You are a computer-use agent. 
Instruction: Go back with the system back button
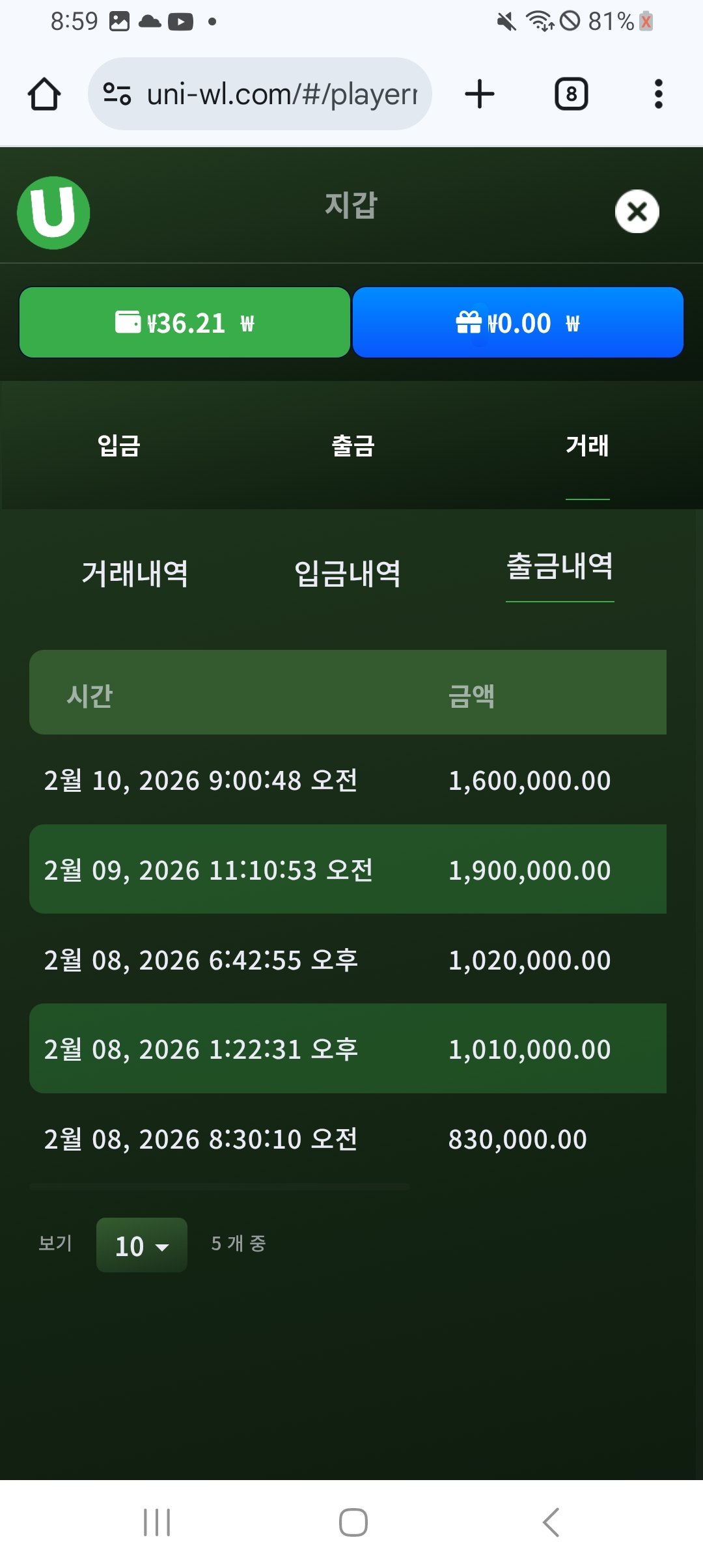pyautogui.click(x=551, y=1522)
